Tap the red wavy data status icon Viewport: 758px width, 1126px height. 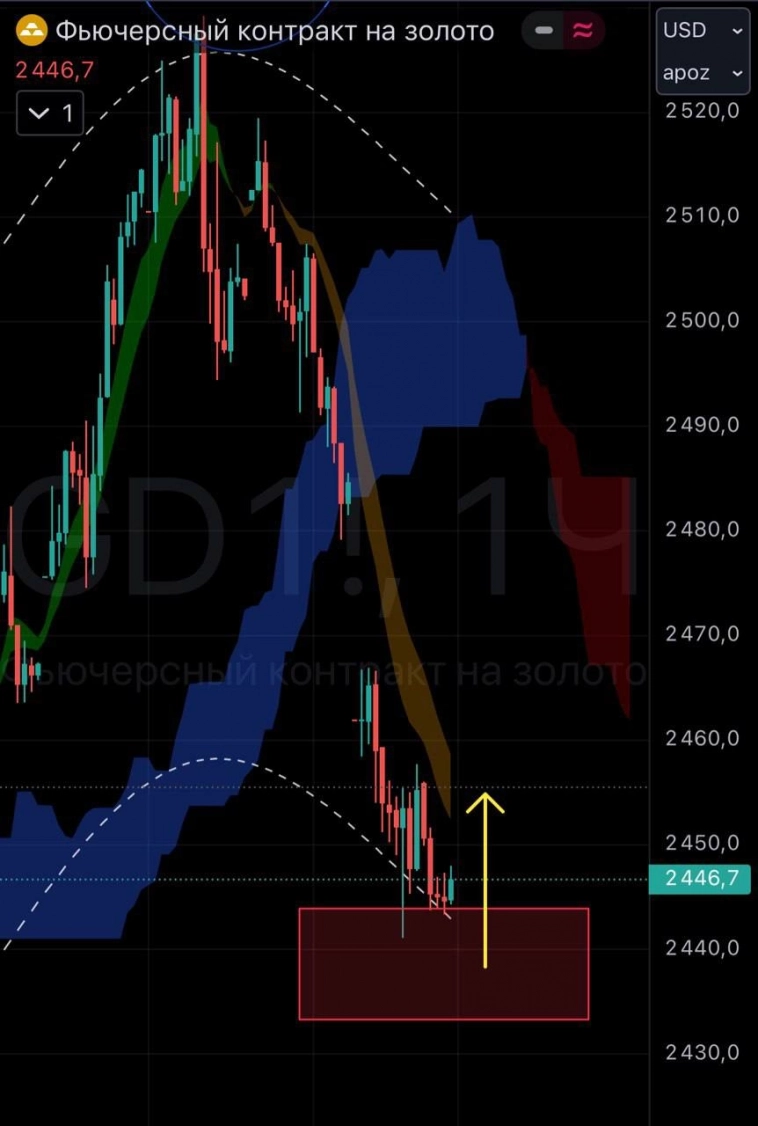pyautogui.click(x=582, y=31)
